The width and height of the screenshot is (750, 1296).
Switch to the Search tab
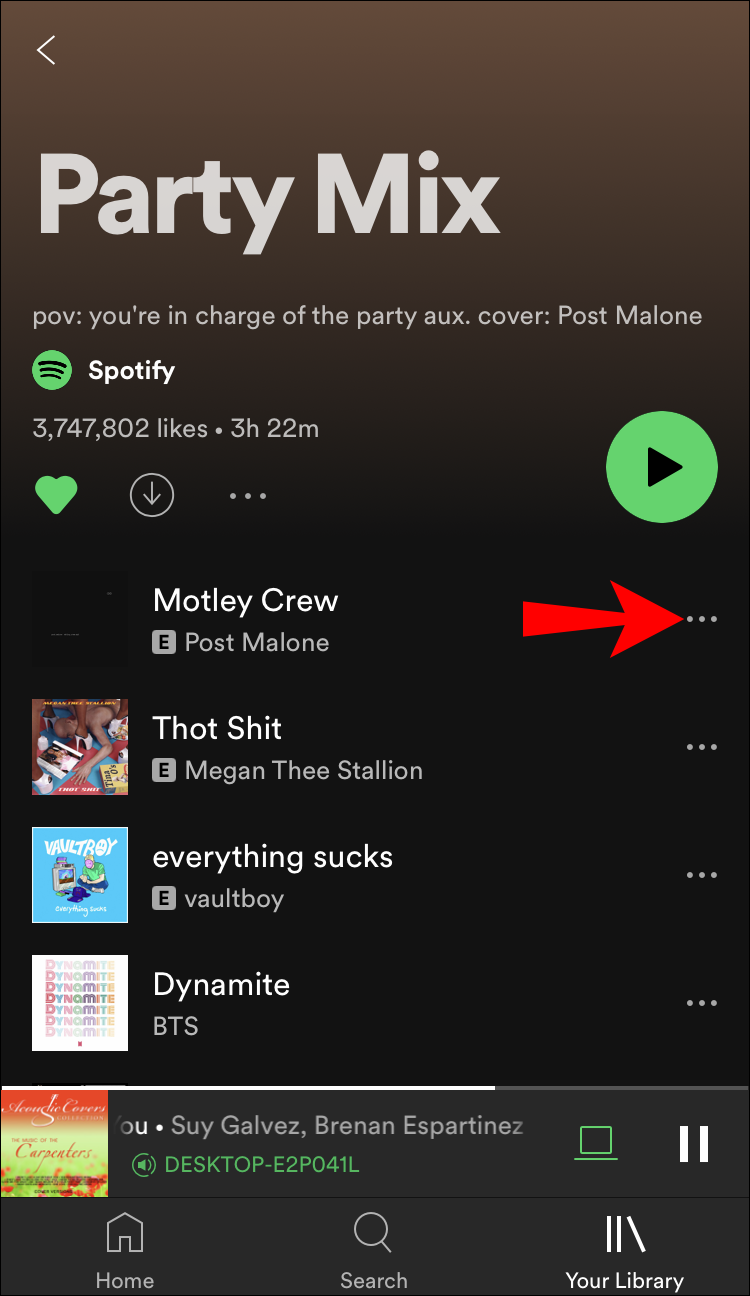(373, 1250)
